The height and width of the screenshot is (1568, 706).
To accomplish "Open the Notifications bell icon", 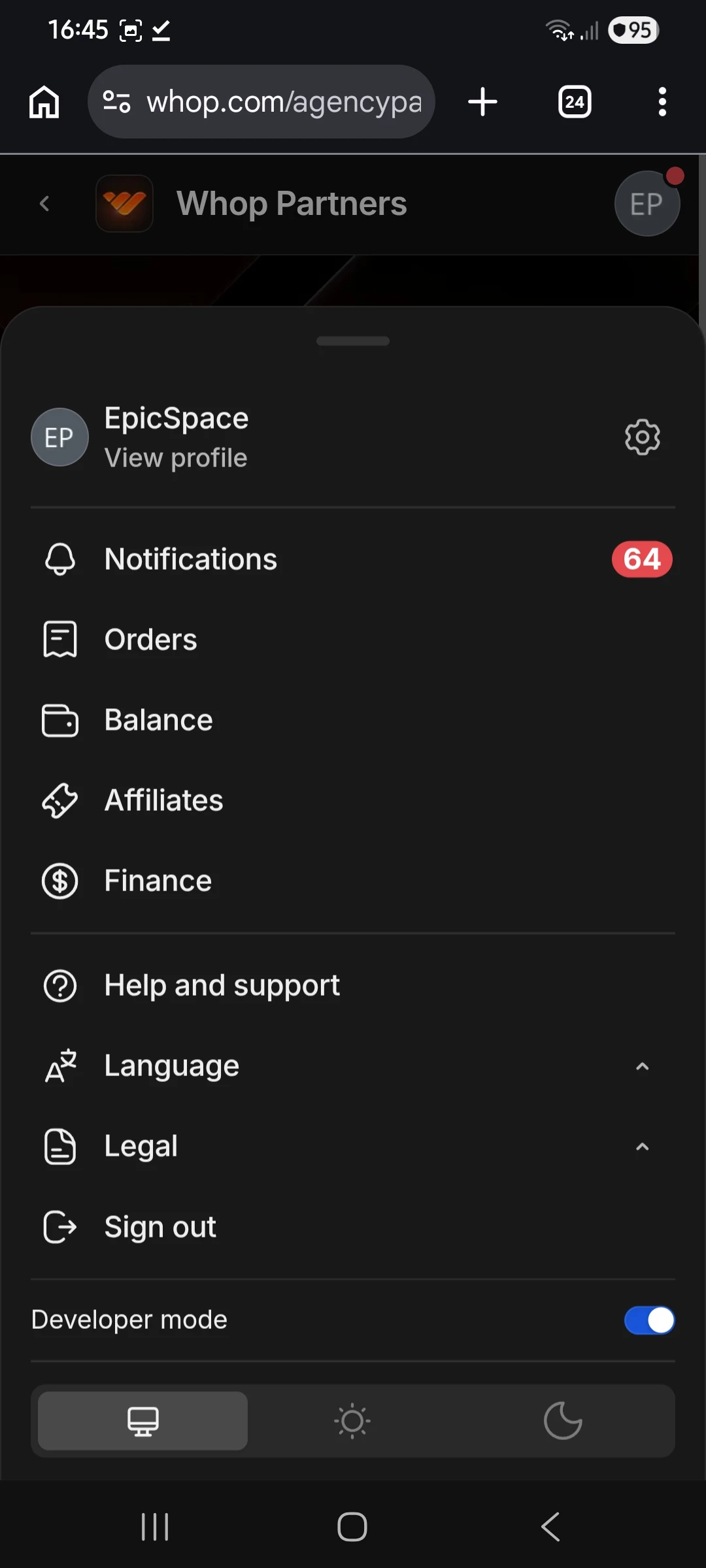I will point(60,559).
